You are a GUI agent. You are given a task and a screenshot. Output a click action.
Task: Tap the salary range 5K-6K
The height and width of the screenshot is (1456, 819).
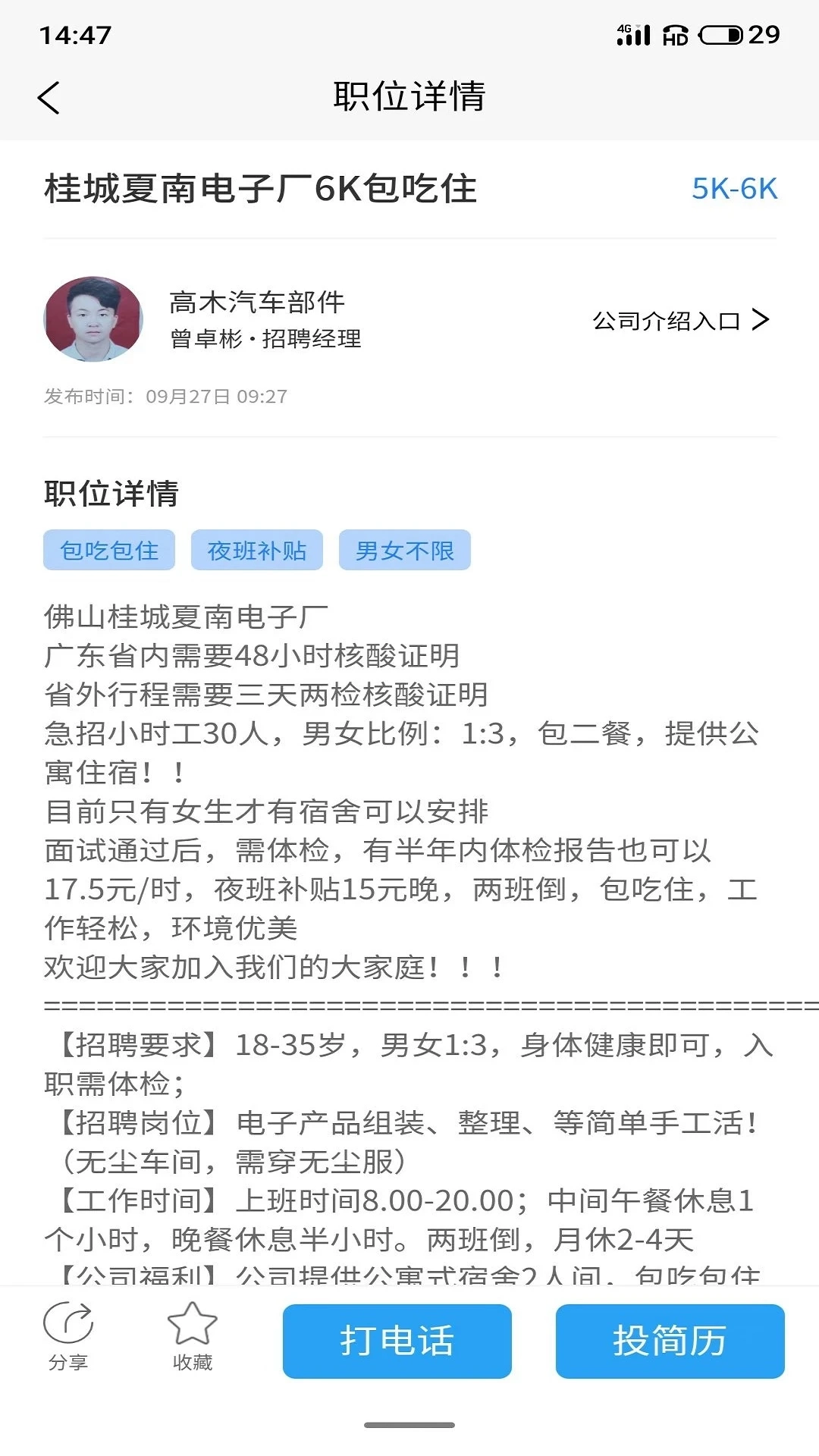pyautogui.click(x=734, y=190)
